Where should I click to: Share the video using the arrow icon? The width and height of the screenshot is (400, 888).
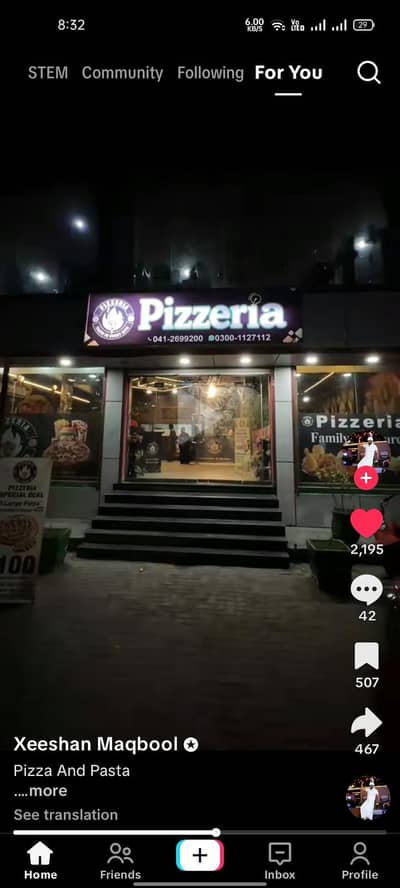click(x=367, y=722)
